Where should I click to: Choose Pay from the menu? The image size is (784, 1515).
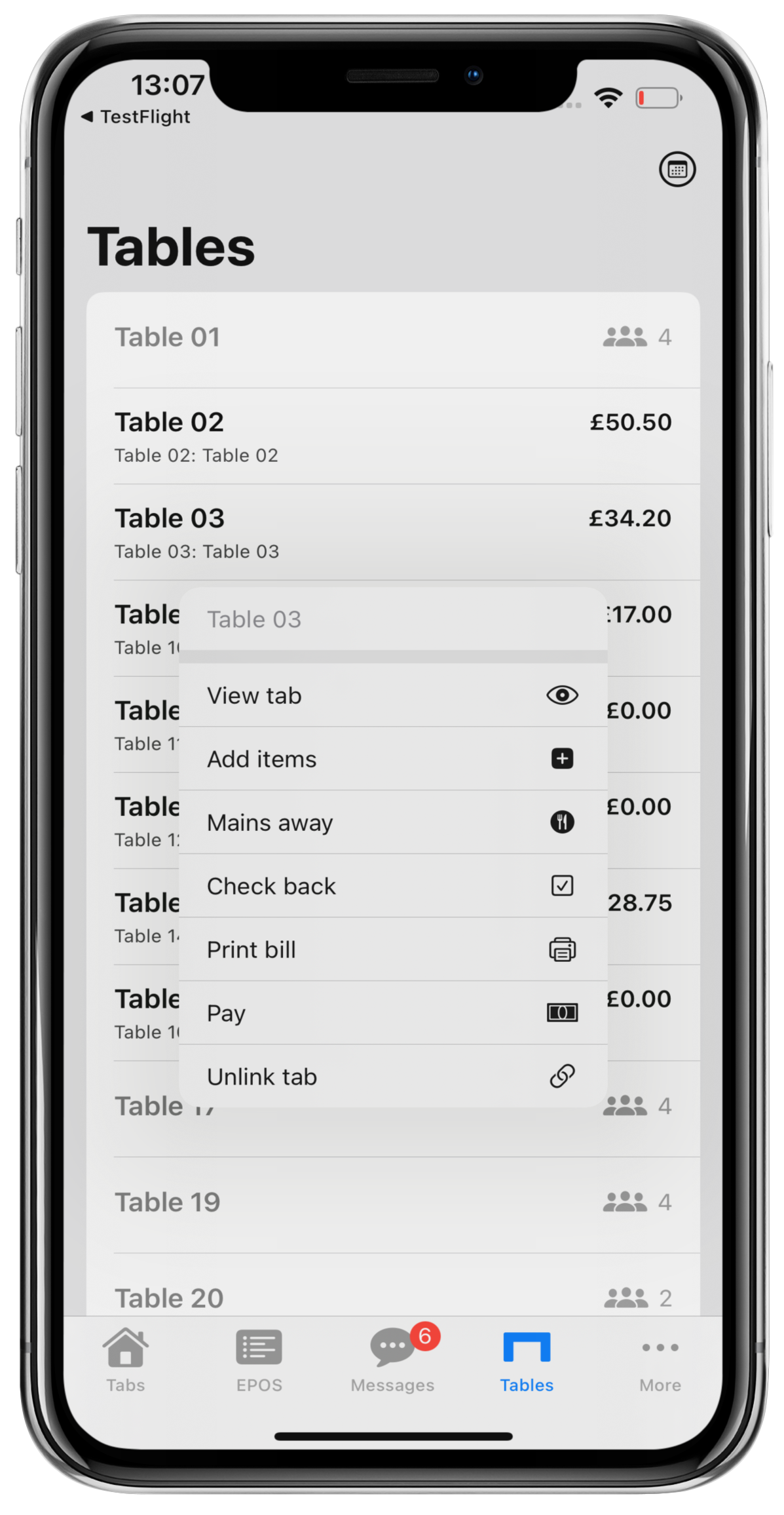click(393, 1013)
